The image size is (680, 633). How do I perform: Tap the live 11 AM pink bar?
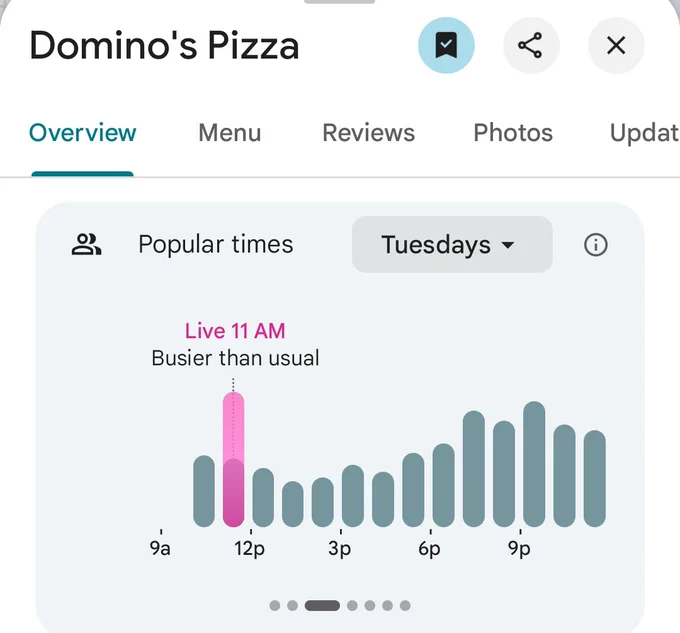coord(233,459)
